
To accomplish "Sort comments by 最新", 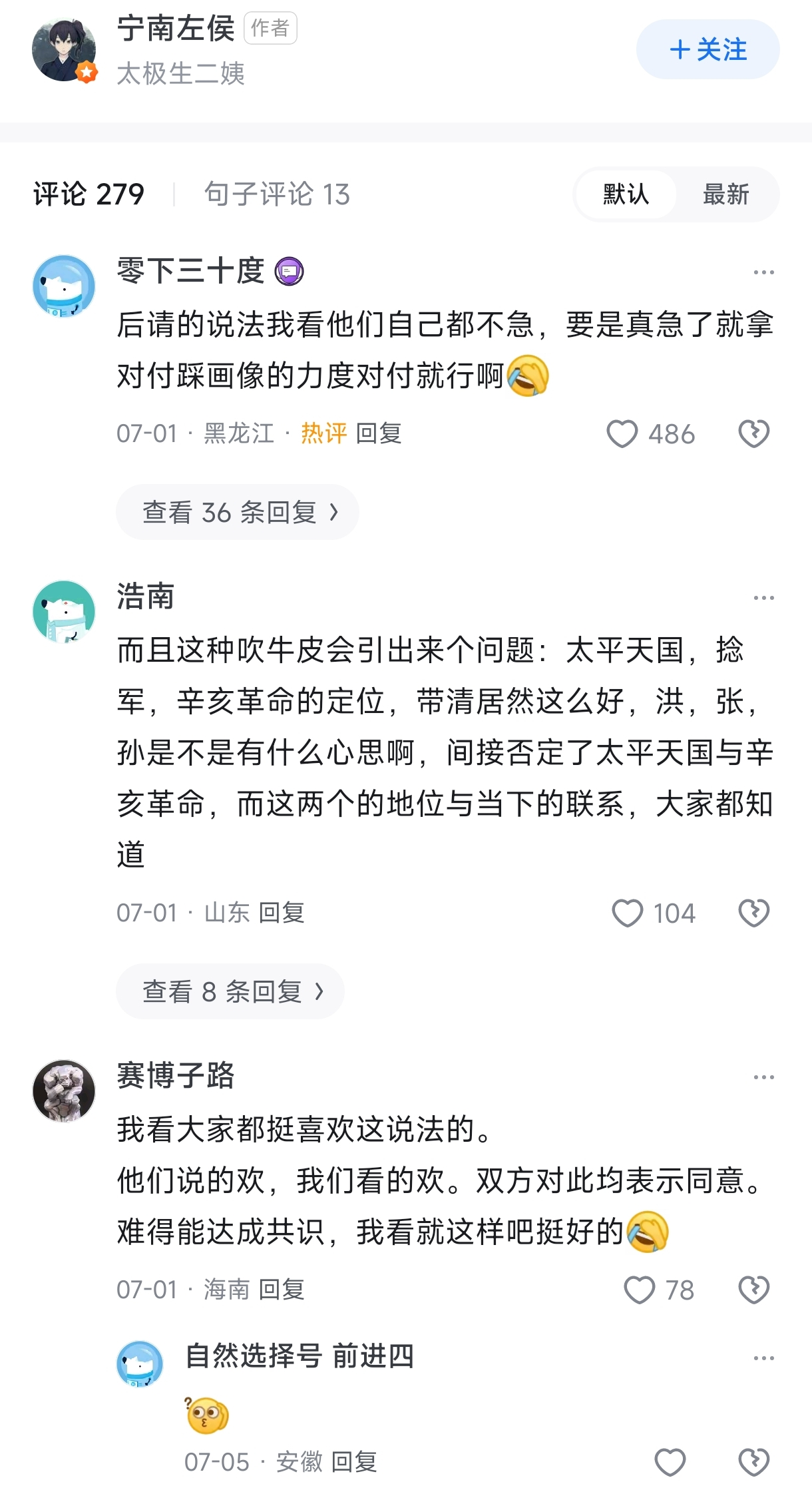I will coord(726,194).
